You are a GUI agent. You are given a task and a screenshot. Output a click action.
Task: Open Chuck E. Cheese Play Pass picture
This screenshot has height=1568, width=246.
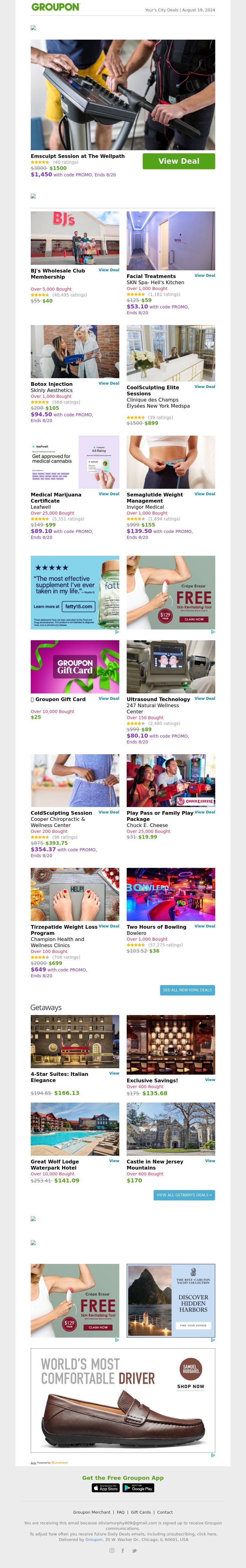click(x=170, y=780)
